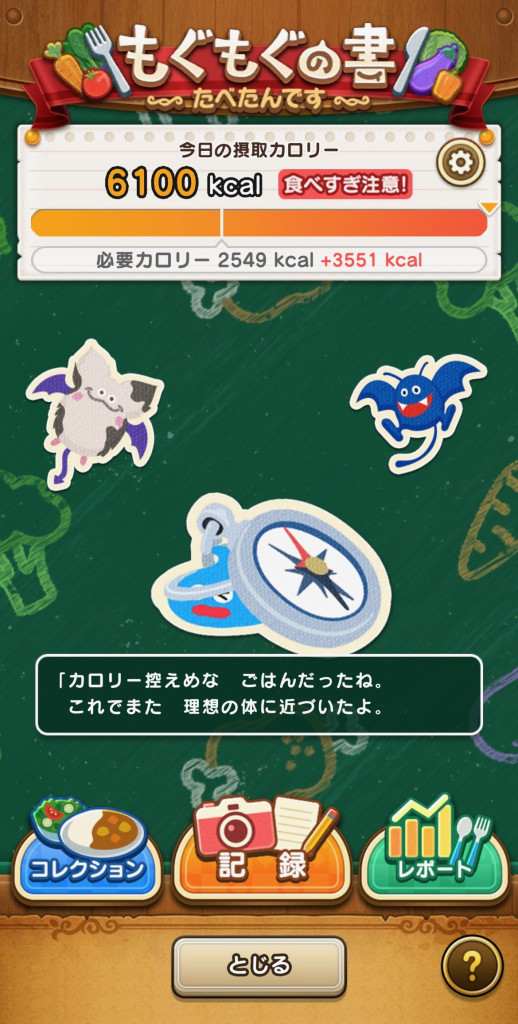Close the screen with とじる
Image resolution: width=518 pixels, height=1024 pixels.
[x=259, y=965]
